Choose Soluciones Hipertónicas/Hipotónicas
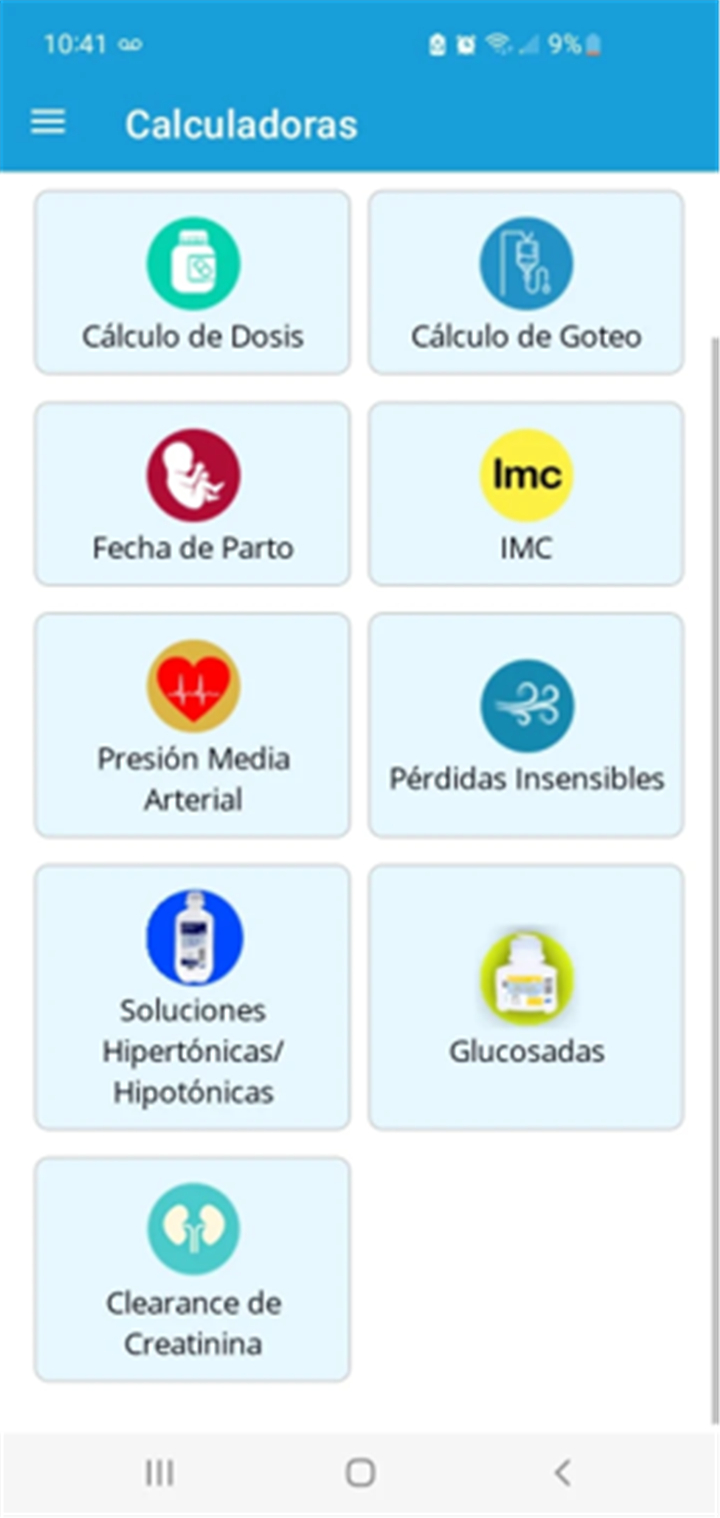Viewport: 720px width, 1518px height. 193,997
